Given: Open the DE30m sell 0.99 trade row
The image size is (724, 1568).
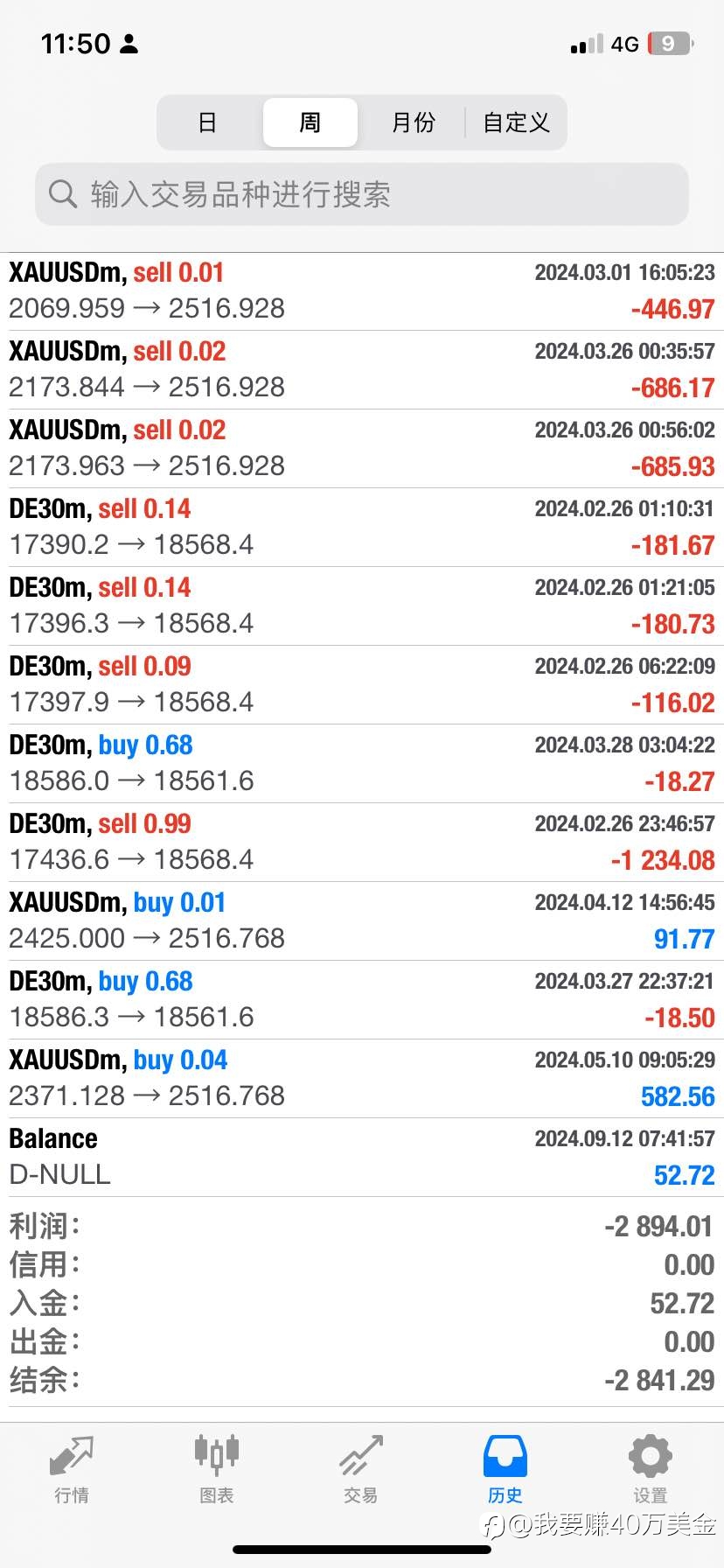Looking at the screenshot, I should (x=362, y=843).
